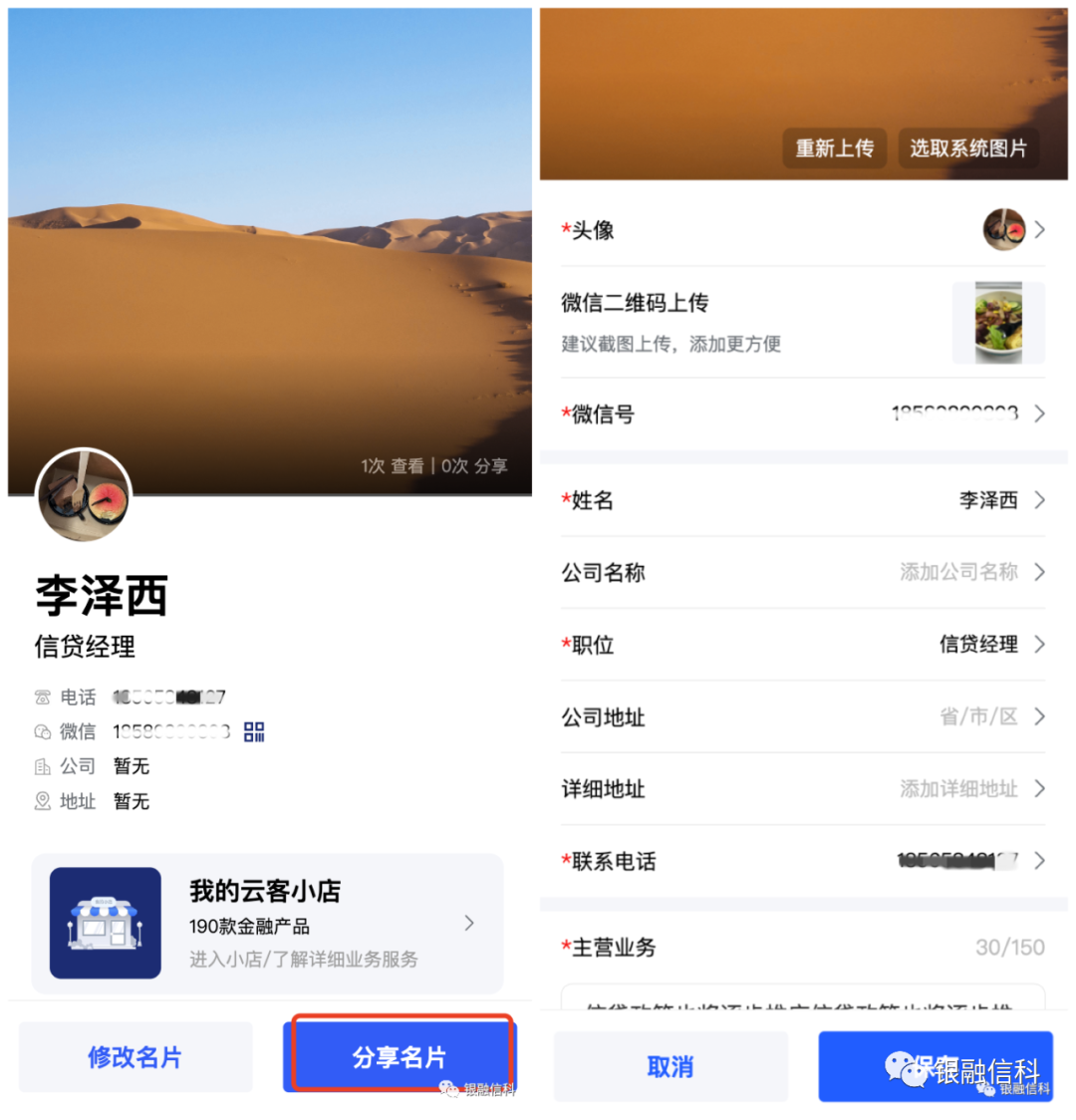Edit the 职位 row
This screenshot has width=1076, height=1120.
click(x=802, y=645)
